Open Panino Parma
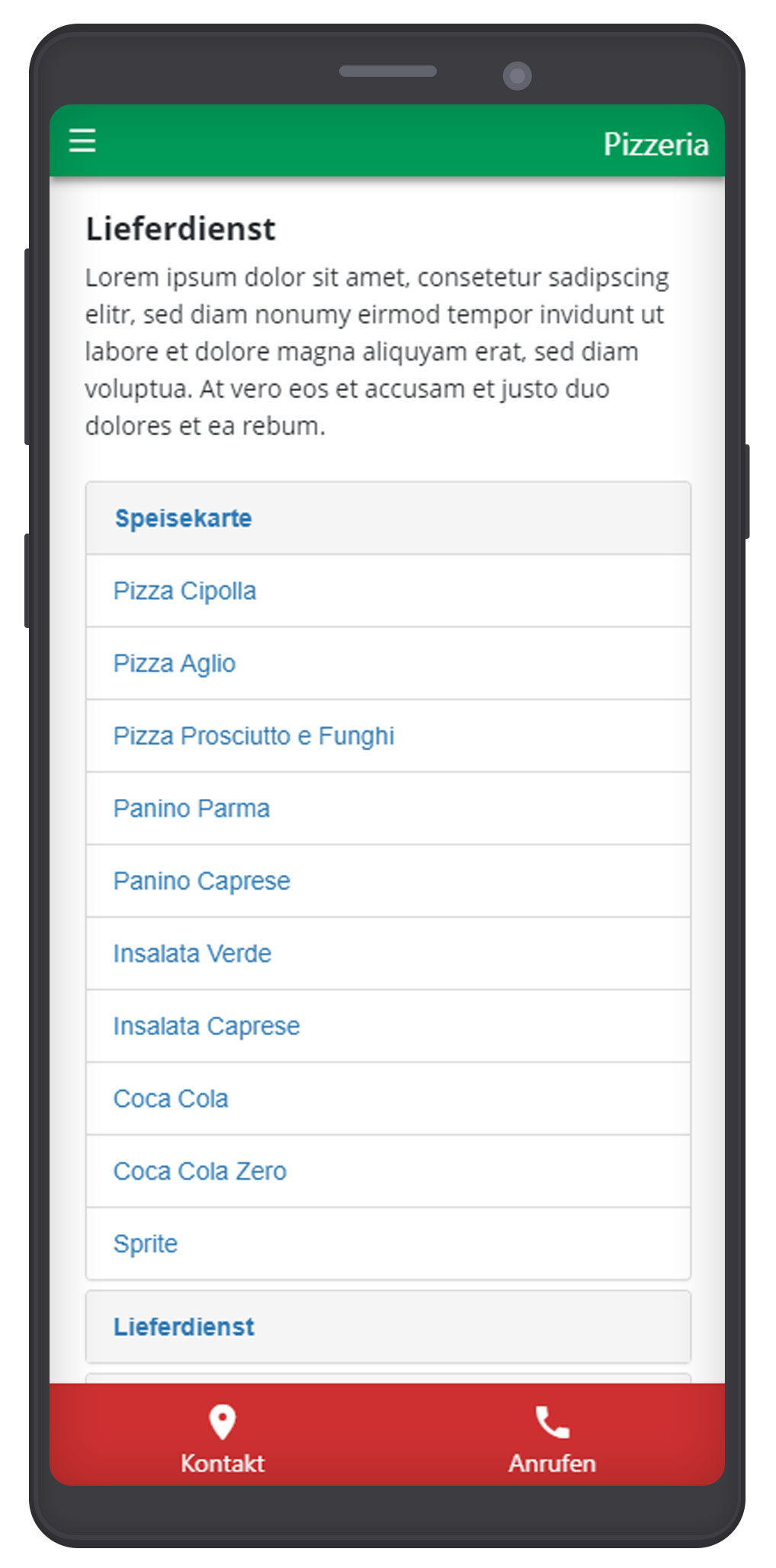This screenshot has height=1568, width=776. [x=388, y=808]
